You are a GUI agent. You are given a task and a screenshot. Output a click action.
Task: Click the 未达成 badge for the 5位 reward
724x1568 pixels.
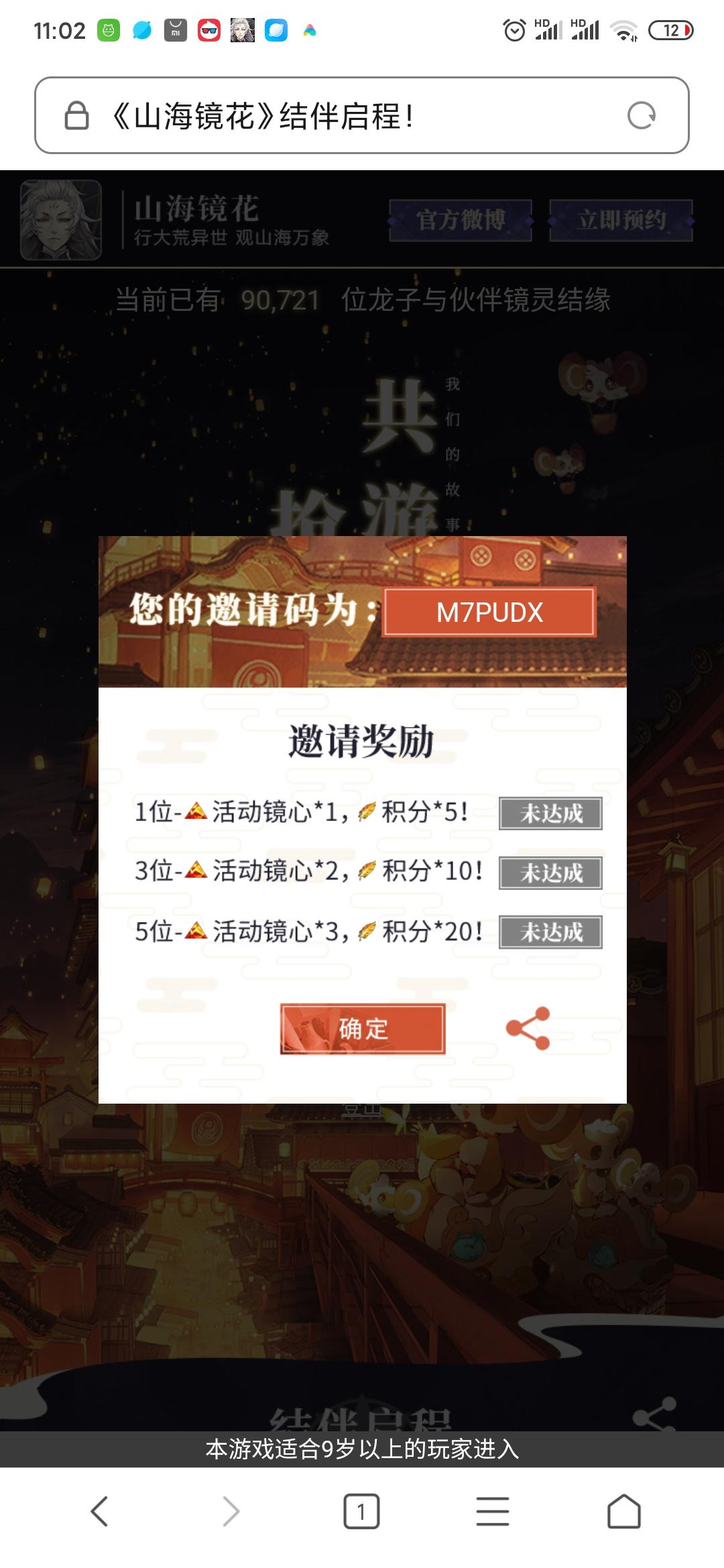tap(550, 931)
